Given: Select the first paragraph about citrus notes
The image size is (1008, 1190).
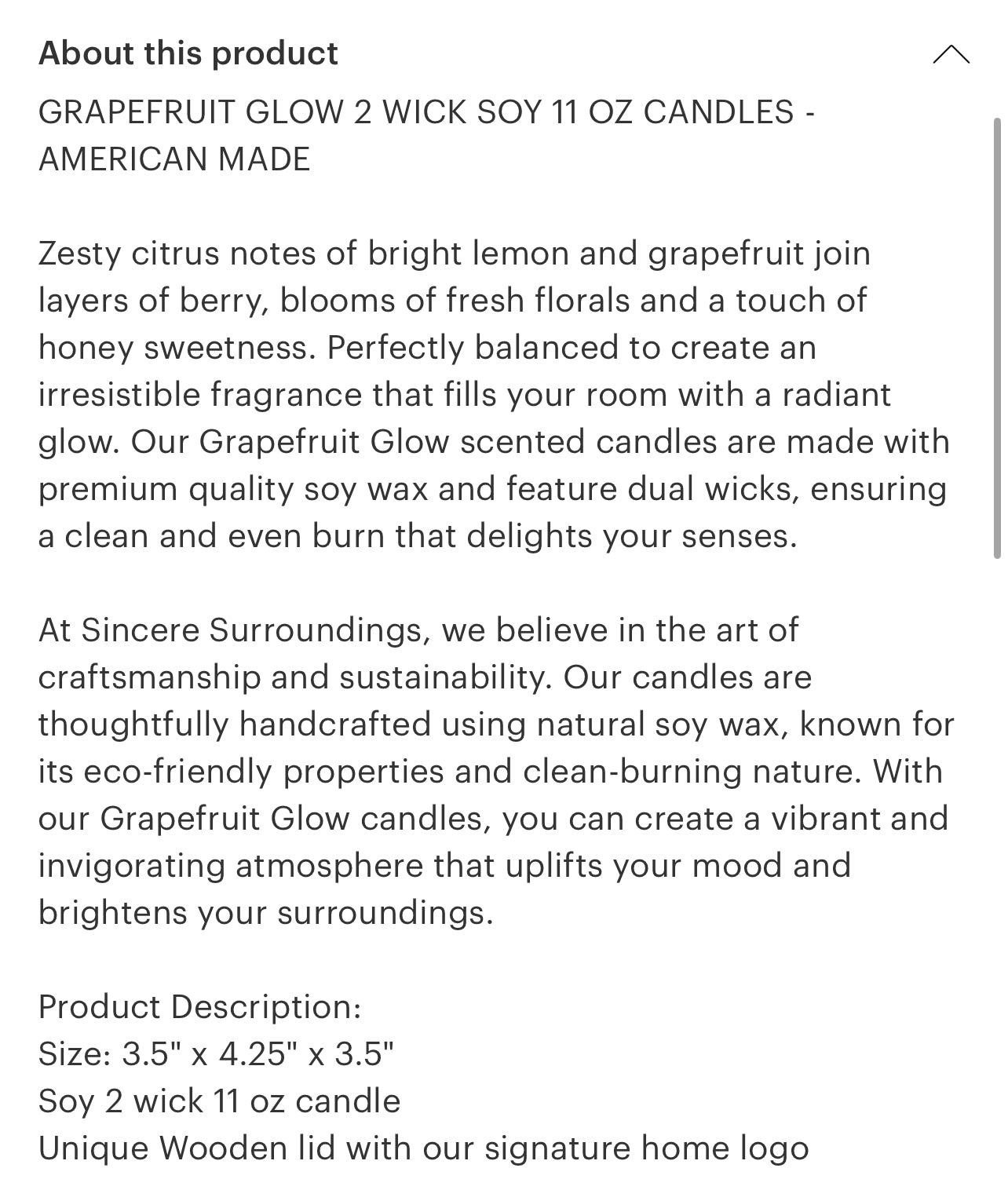Looking at the screenshot, I should click(x=471, y=392).
